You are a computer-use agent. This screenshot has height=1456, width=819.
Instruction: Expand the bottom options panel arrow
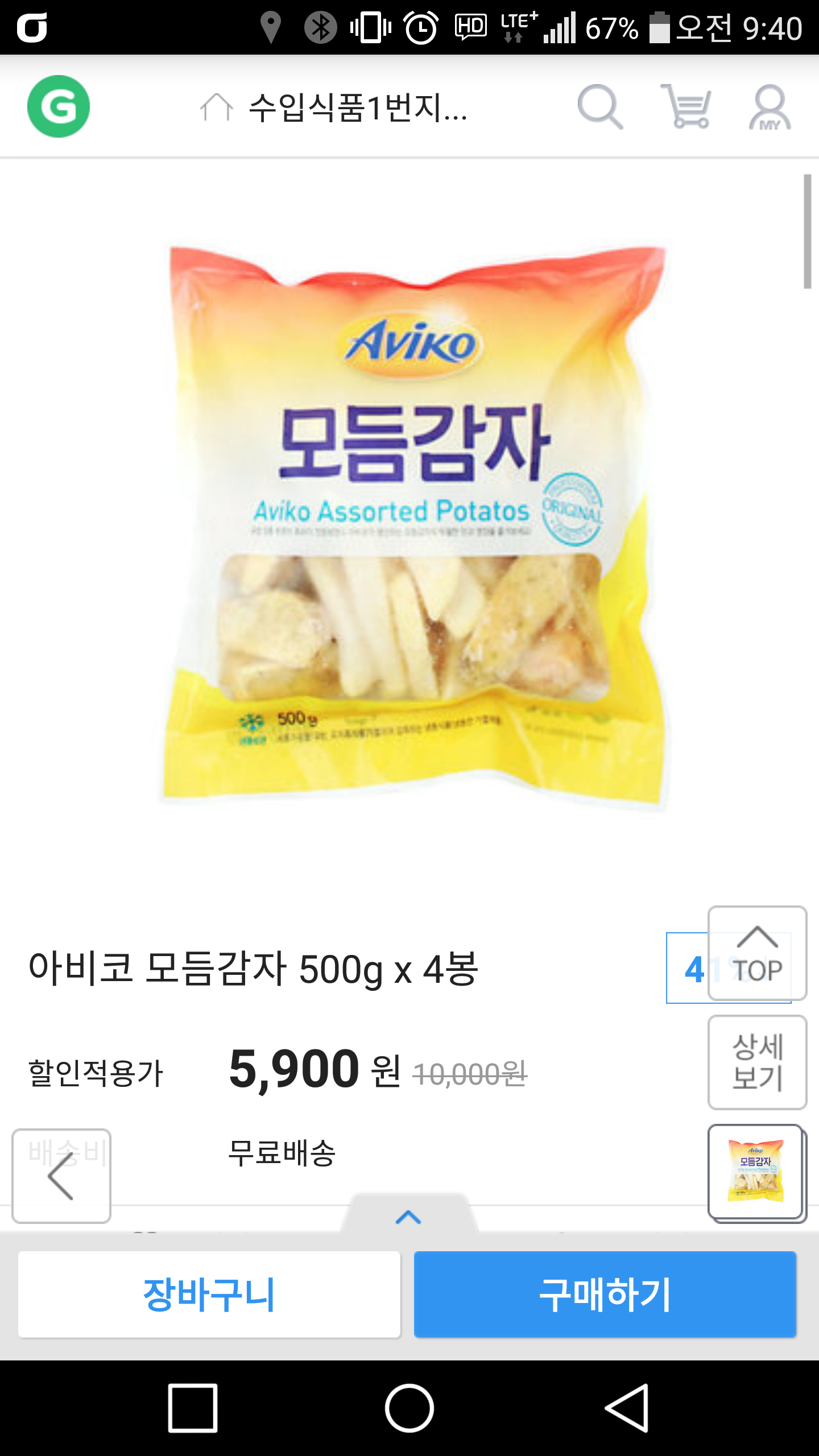pos(408,1216)
